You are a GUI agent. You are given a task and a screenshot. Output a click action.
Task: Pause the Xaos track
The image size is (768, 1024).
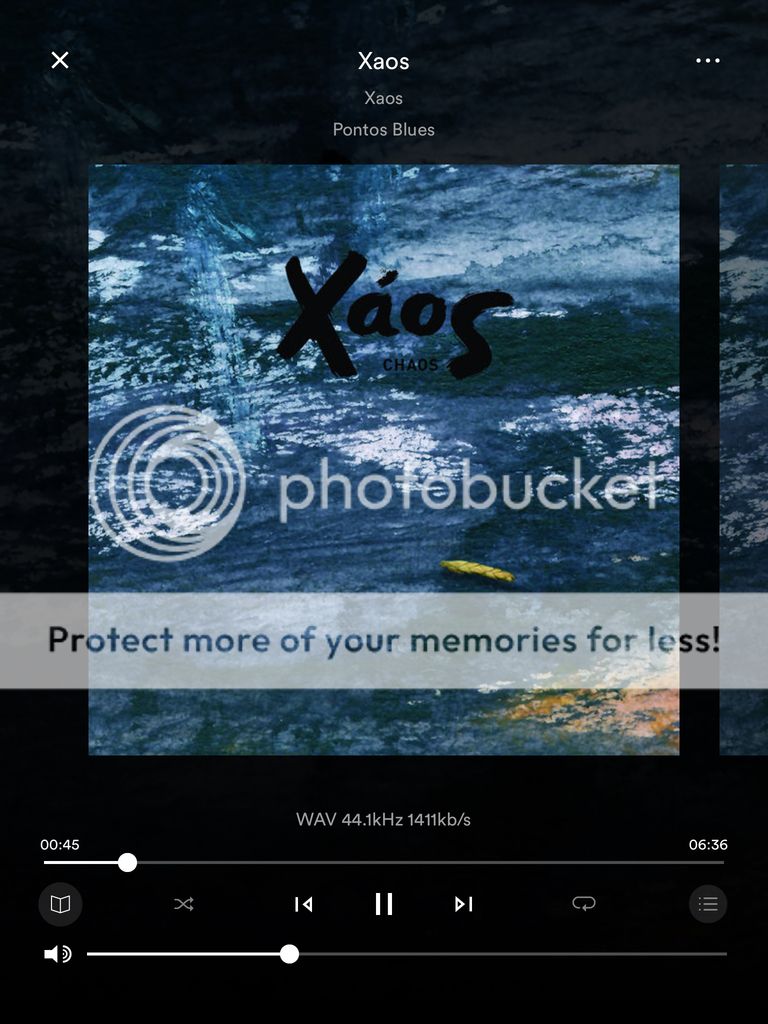pyautogui.click(x=384, y=904)
